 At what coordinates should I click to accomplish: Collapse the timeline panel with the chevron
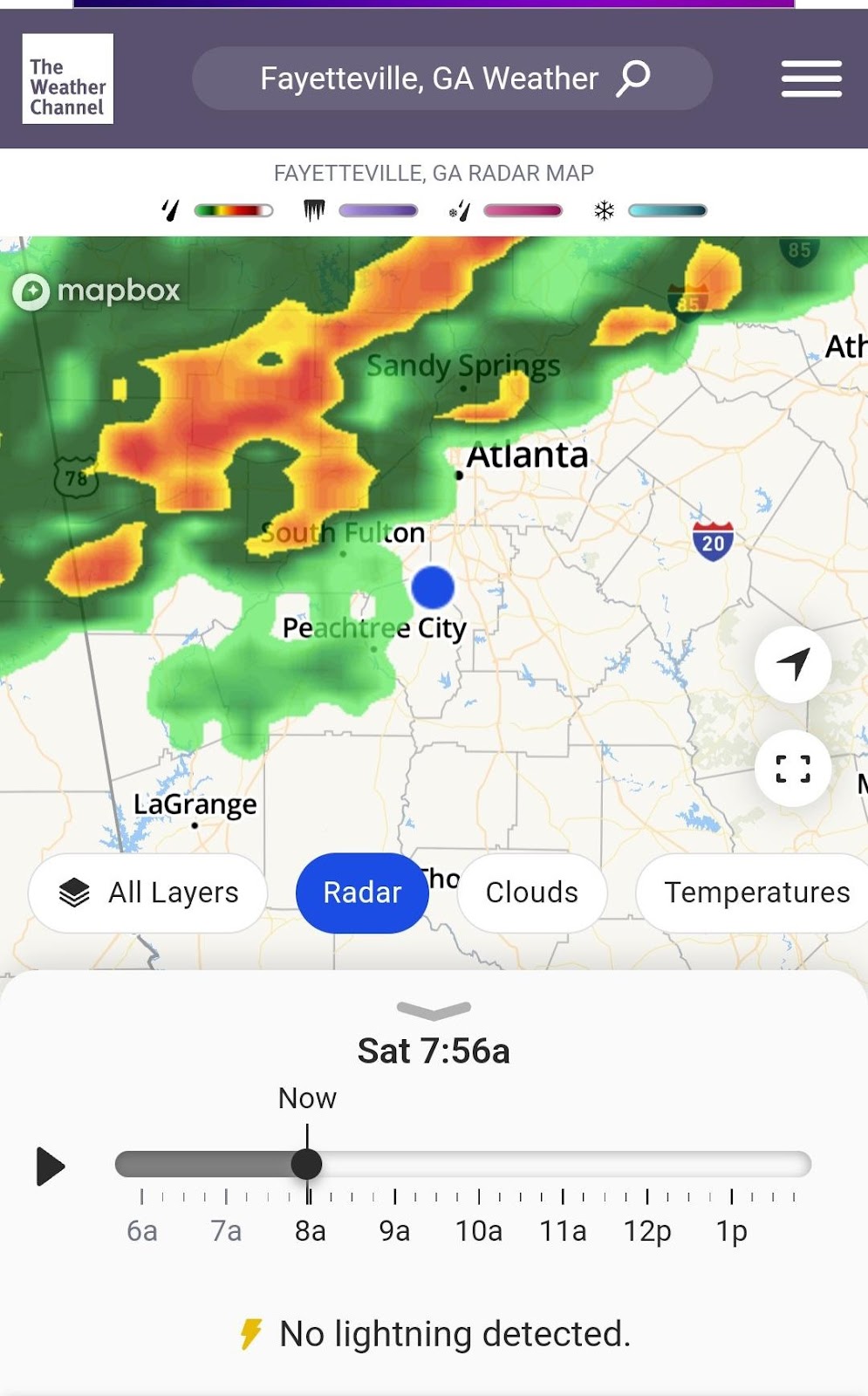coord(434,1010)
